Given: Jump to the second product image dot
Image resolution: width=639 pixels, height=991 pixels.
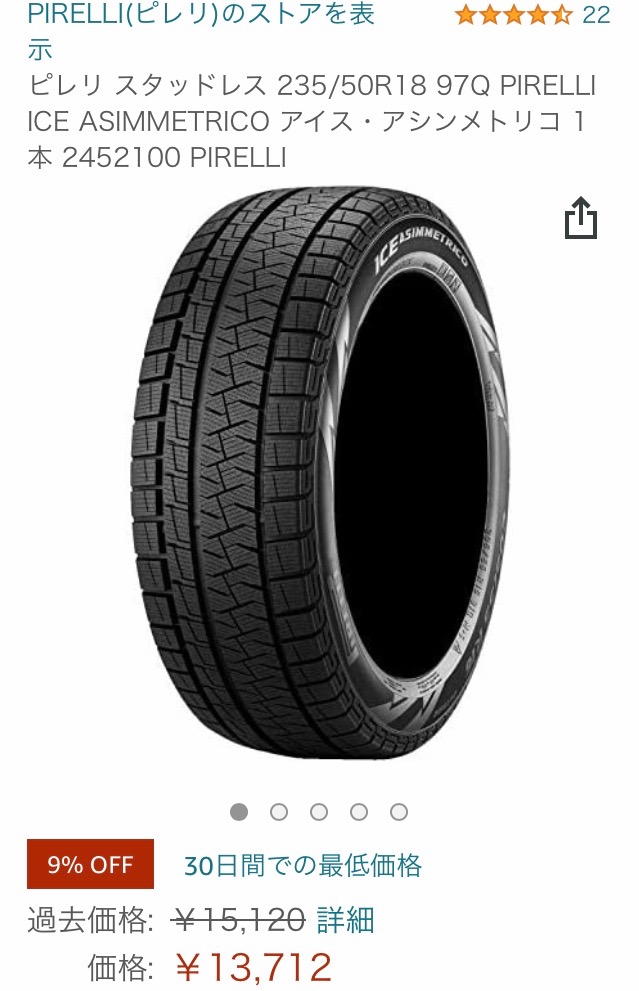Looking at the screenshot, I should 279,812.
